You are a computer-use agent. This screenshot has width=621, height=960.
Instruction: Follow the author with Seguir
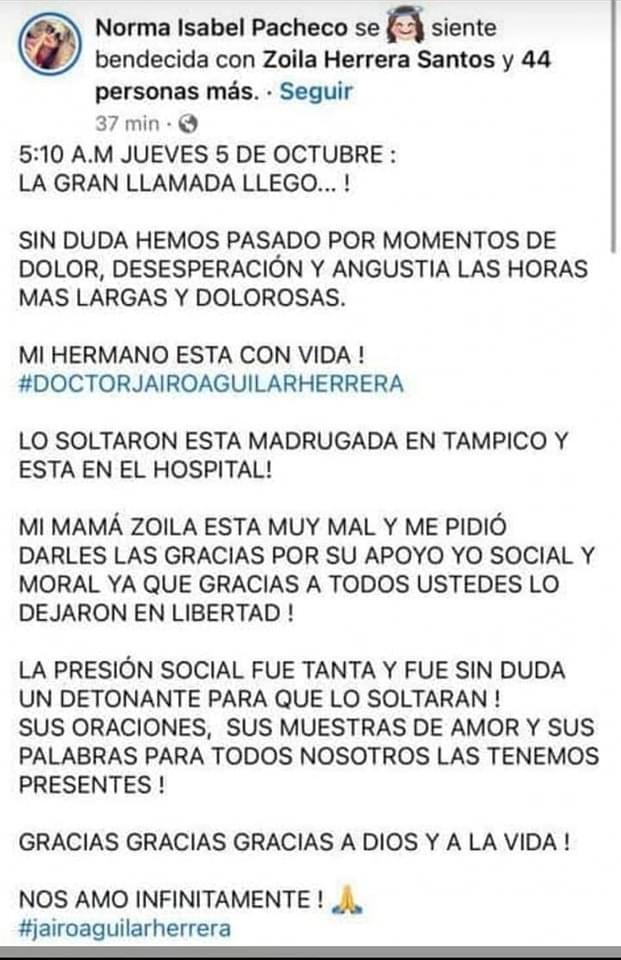pyautogui.click(x=316, y=91)
